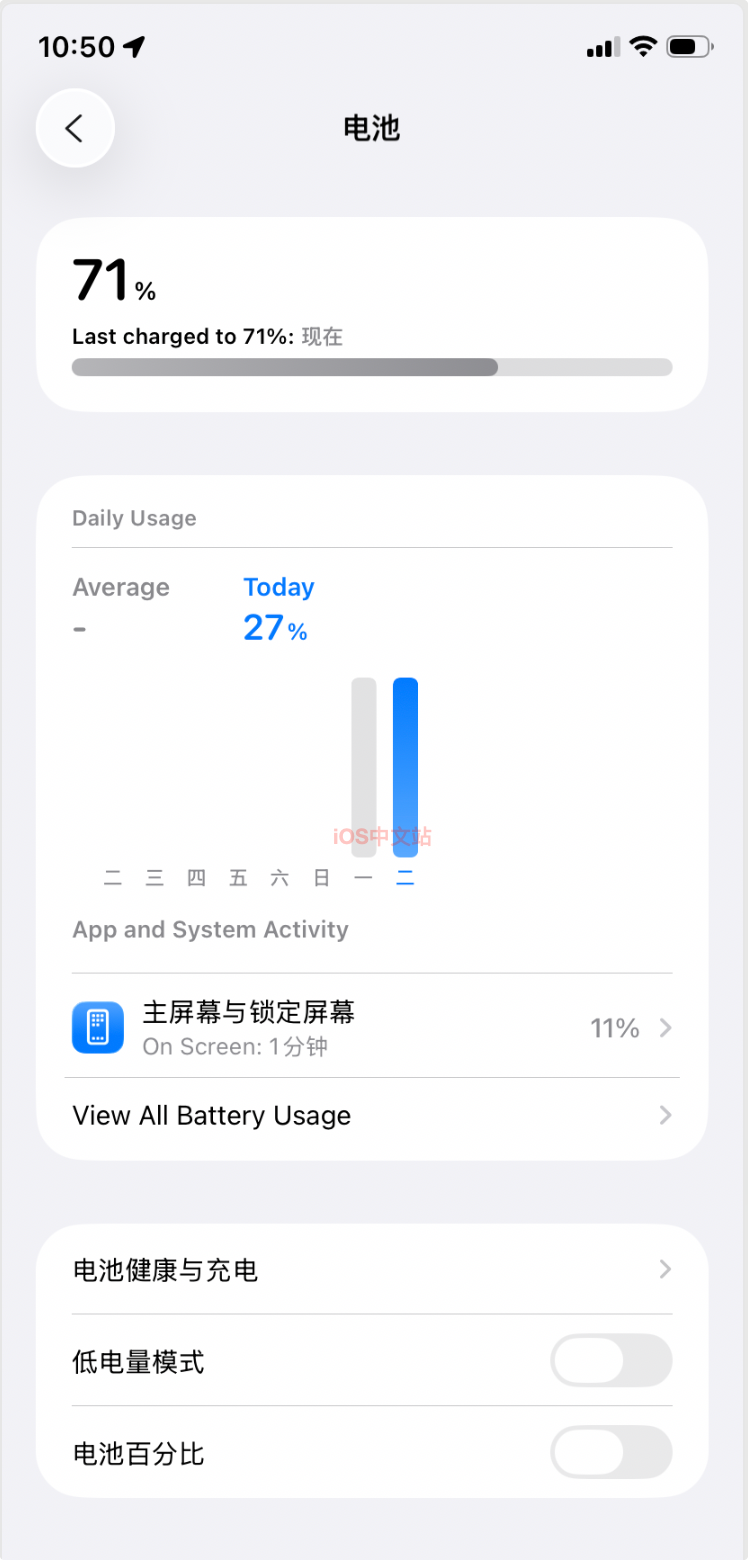Go back using the top-left arrow

75,128
